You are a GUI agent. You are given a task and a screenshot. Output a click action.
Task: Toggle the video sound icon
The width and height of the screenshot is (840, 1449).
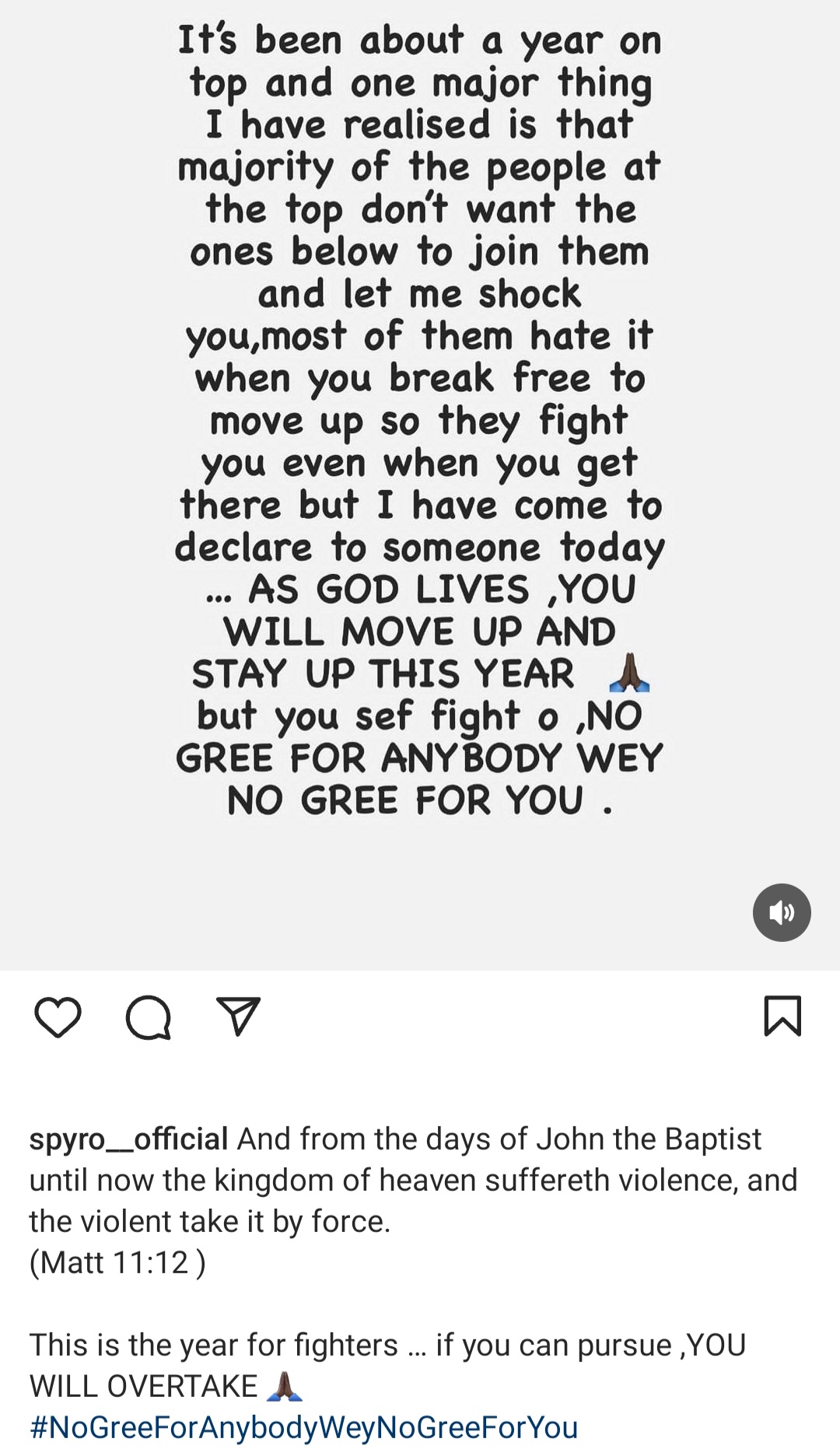click(782, 912)
